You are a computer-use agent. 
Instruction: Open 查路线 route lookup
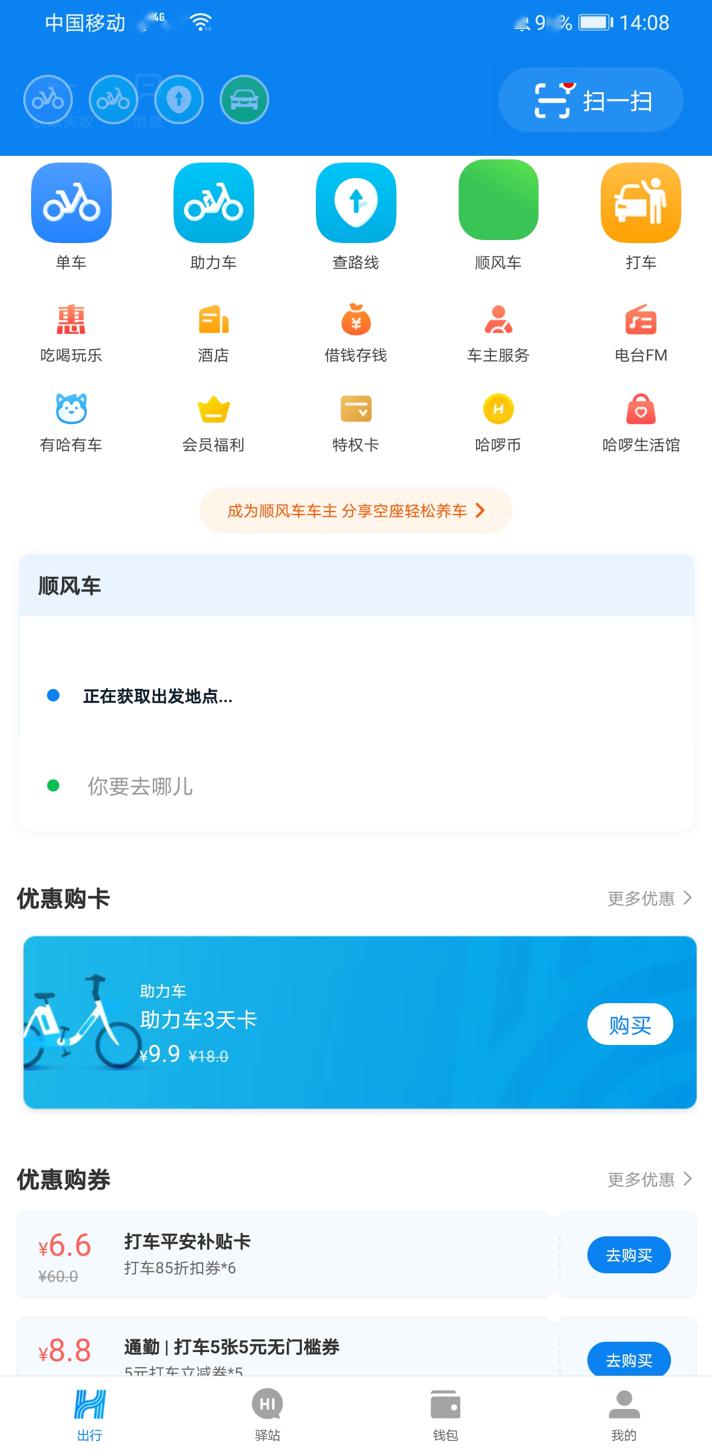click(356, 204)
